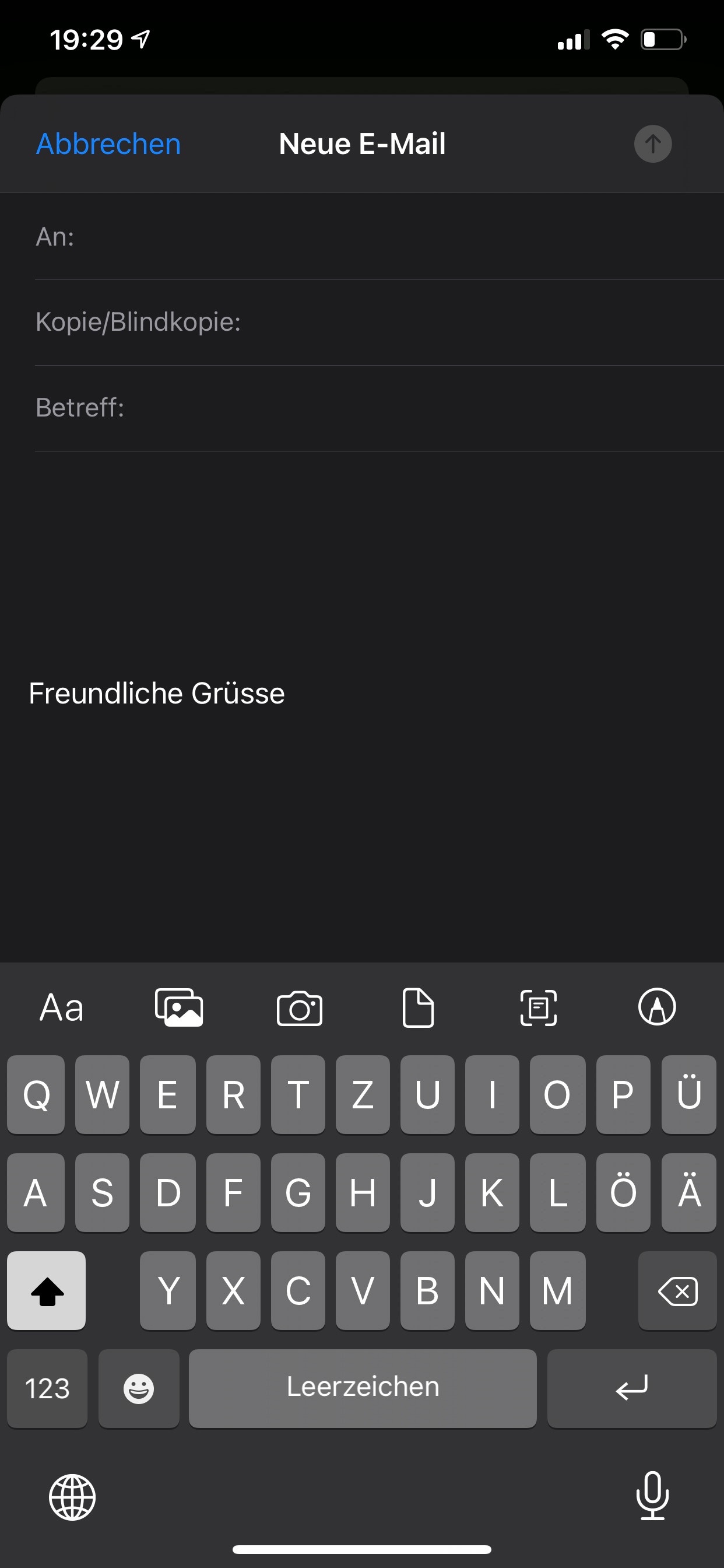Open the Aa text formatting options

[61, 1007]
